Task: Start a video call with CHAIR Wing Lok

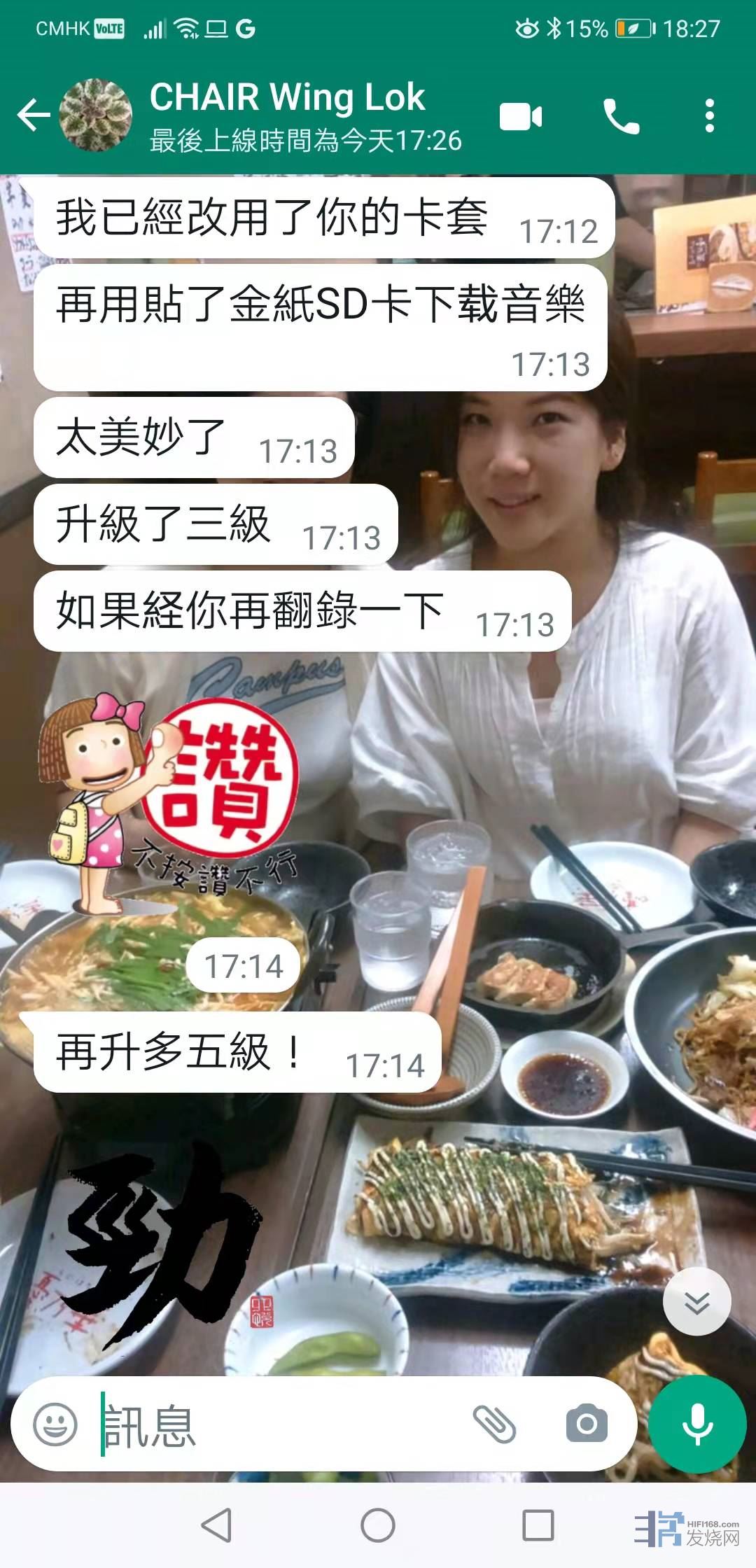Action: click(x=521, y=116)
